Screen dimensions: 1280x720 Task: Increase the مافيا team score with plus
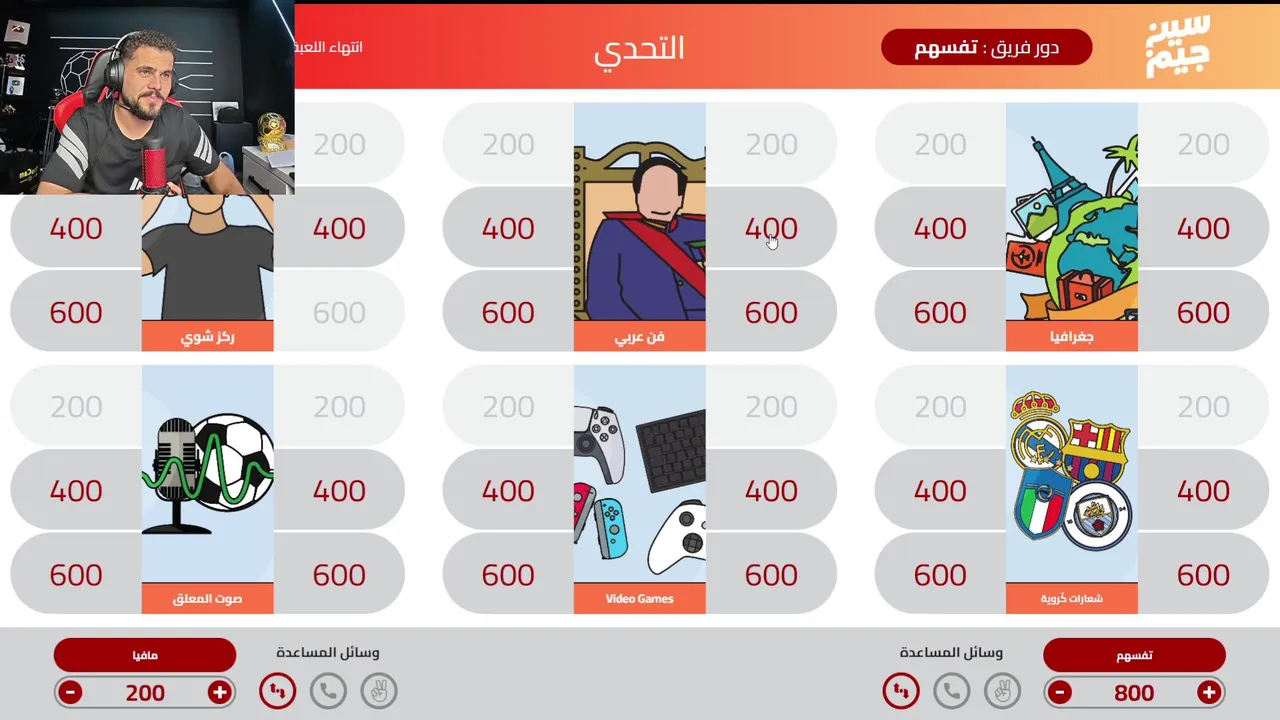(219, 692)
